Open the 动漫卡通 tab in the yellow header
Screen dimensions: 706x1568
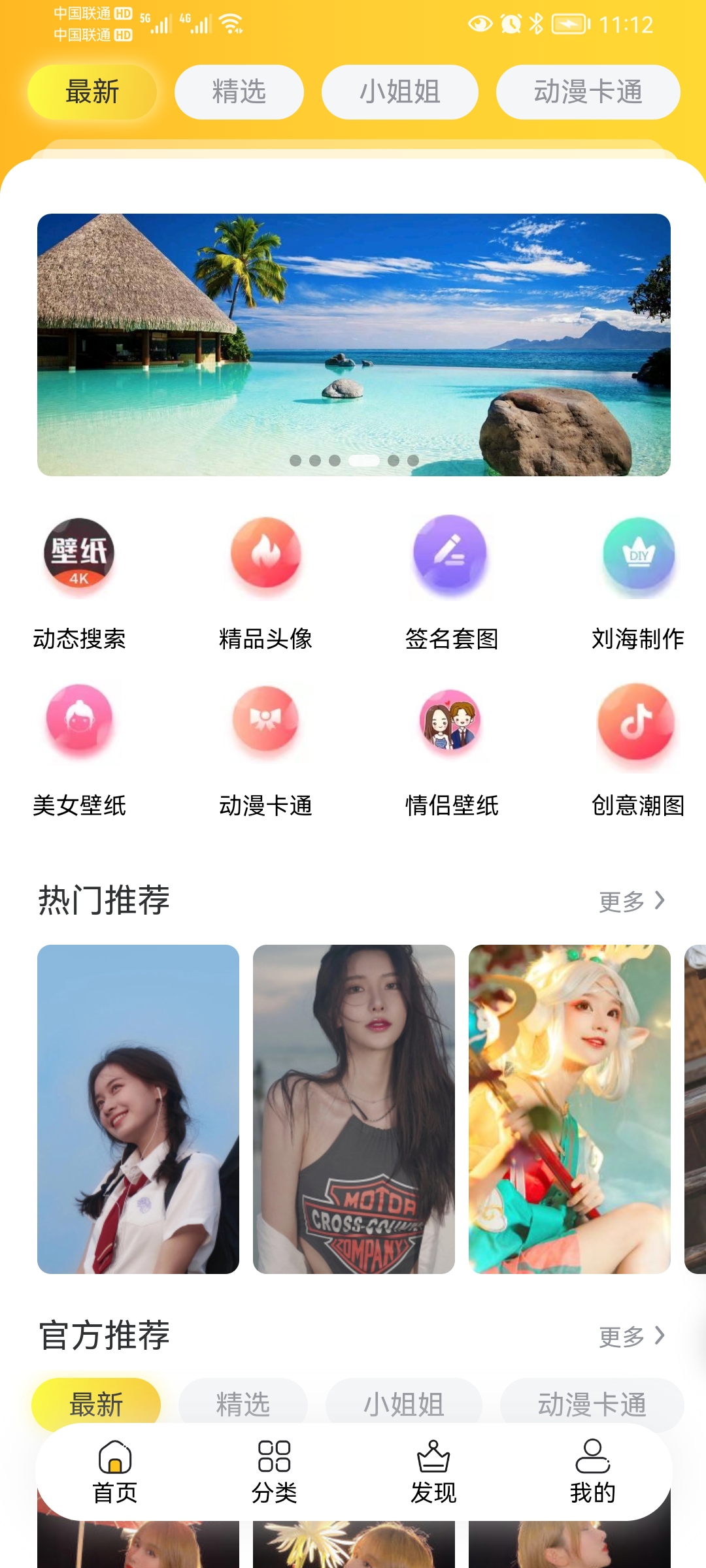(x=588, y=92)
